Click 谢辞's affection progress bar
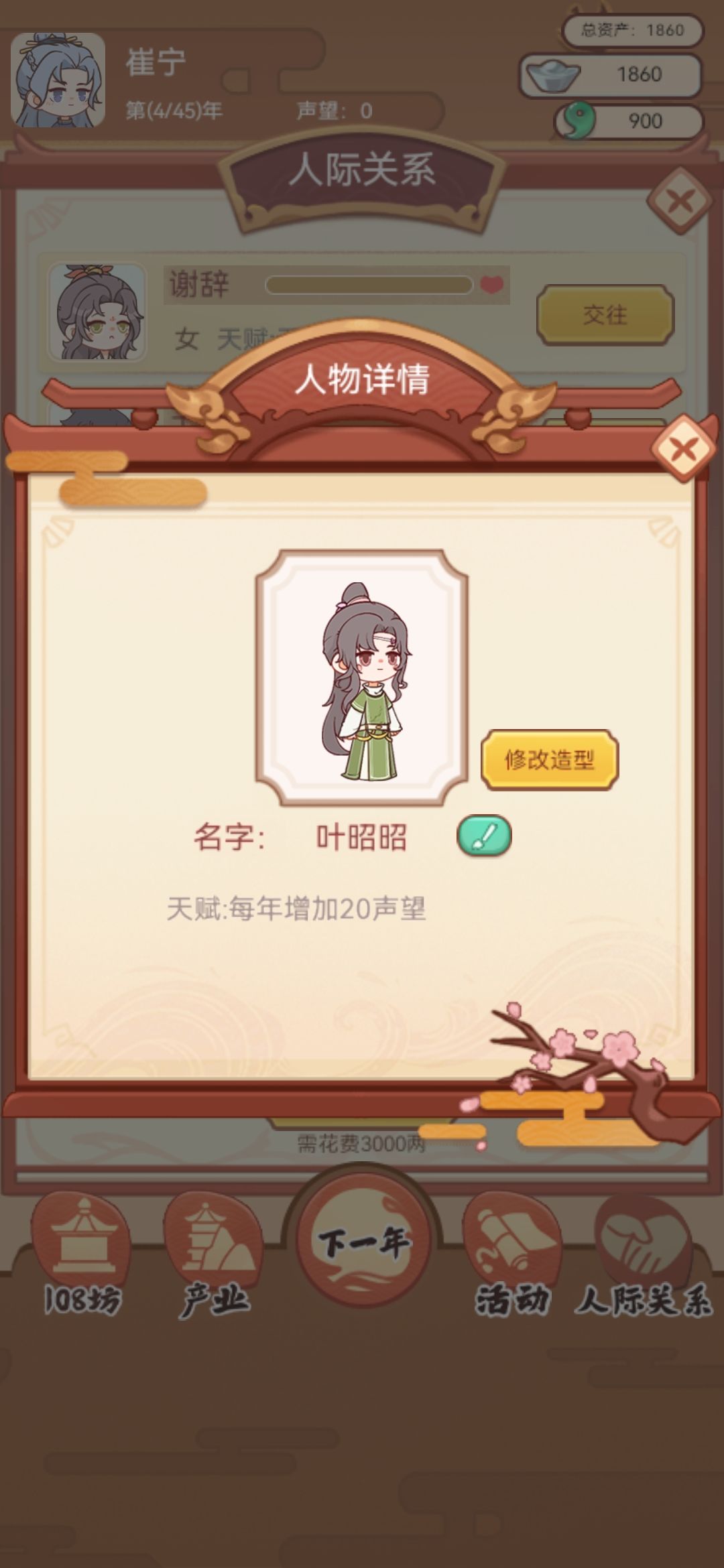 click(367, 284)
